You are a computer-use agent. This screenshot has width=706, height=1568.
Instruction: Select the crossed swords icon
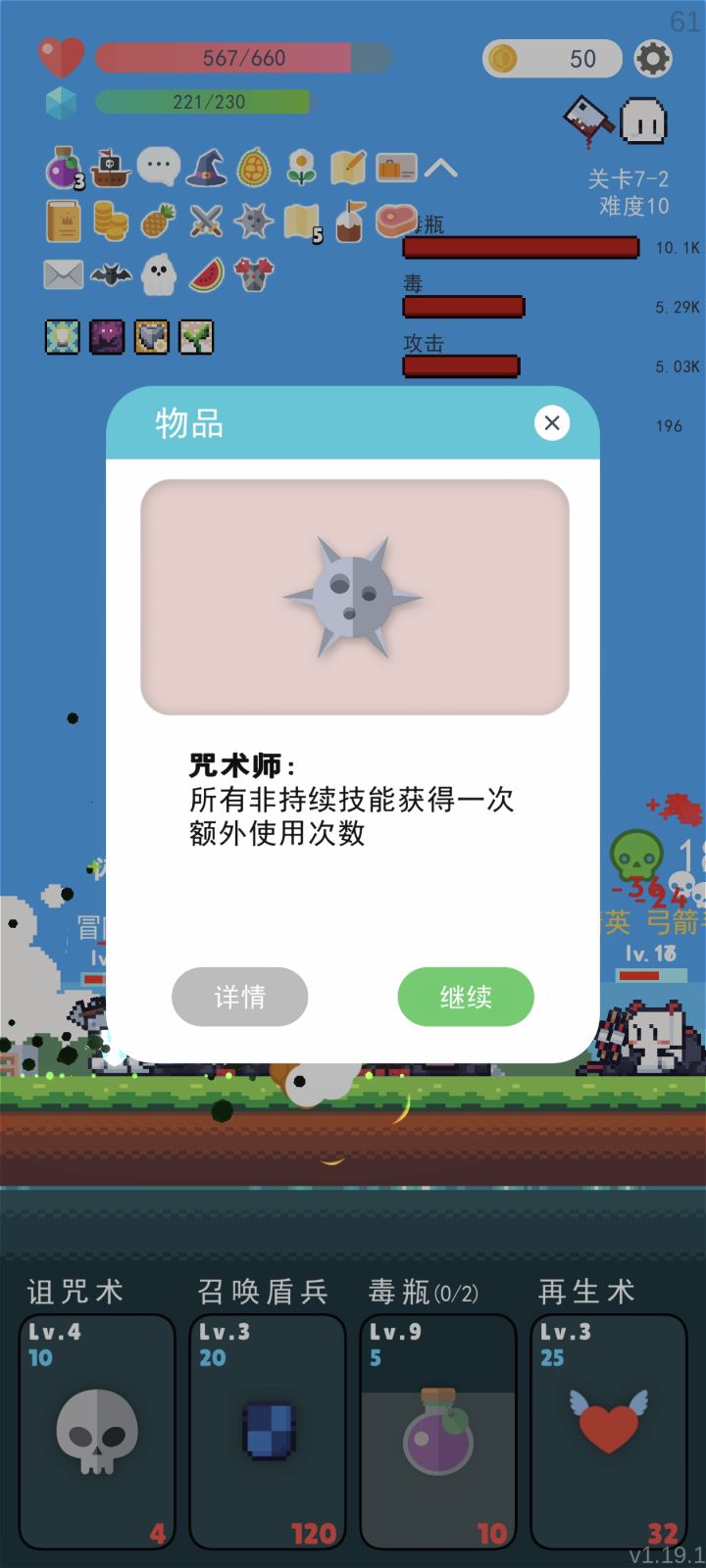pos(204,223)
